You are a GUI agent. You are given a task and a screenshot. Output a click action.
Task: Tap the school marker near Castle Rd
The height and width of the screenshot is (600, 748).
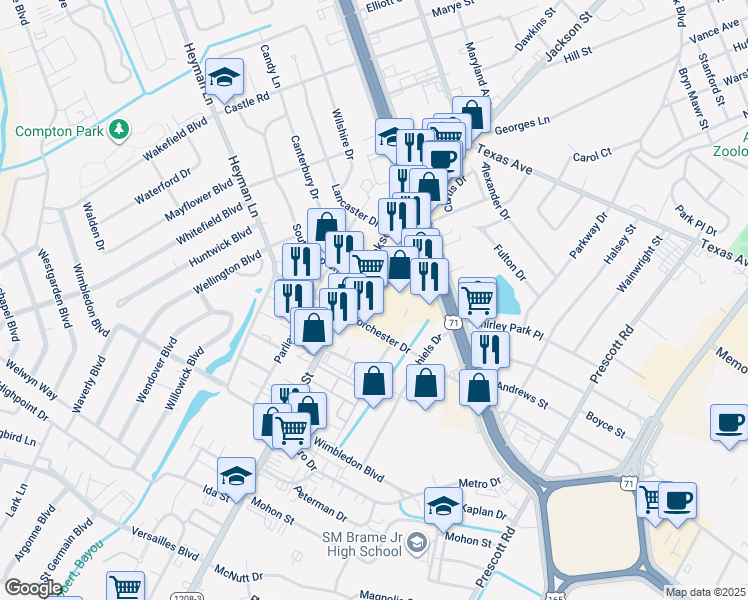[228, 76]
